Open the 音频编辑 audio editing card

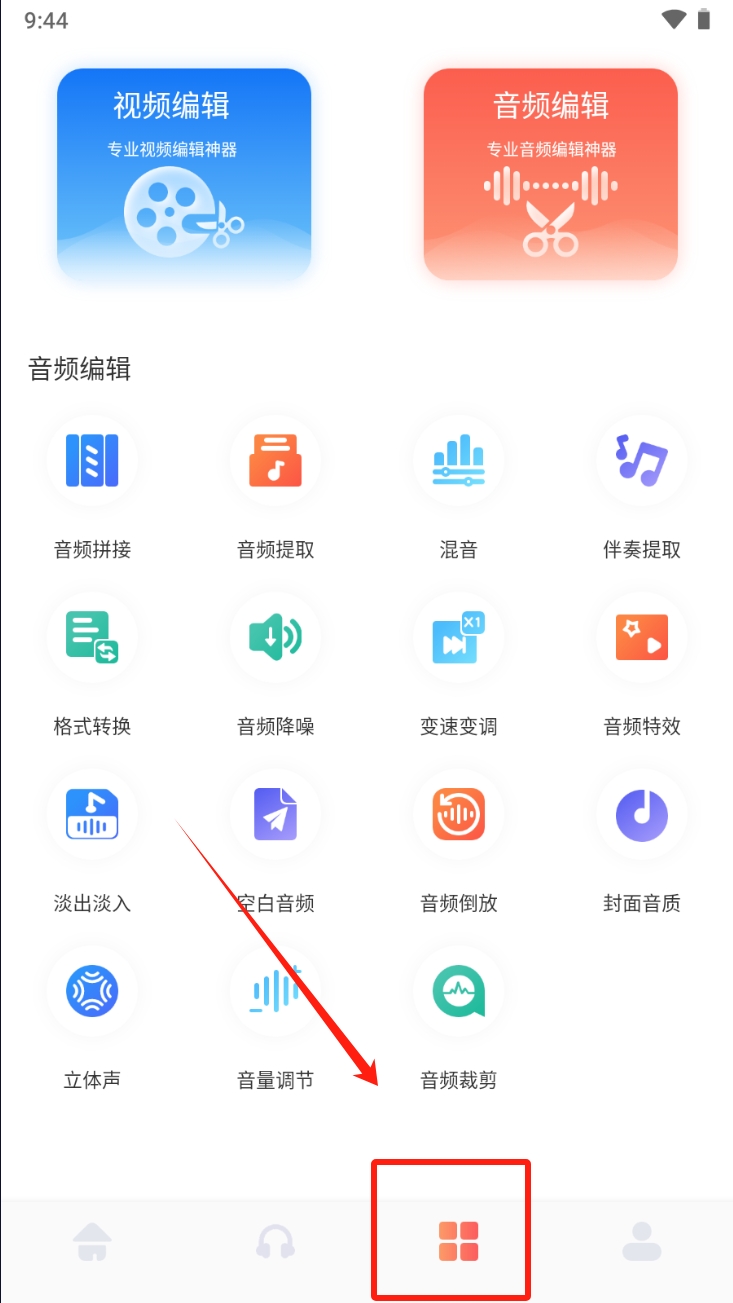tap(550, 173)
